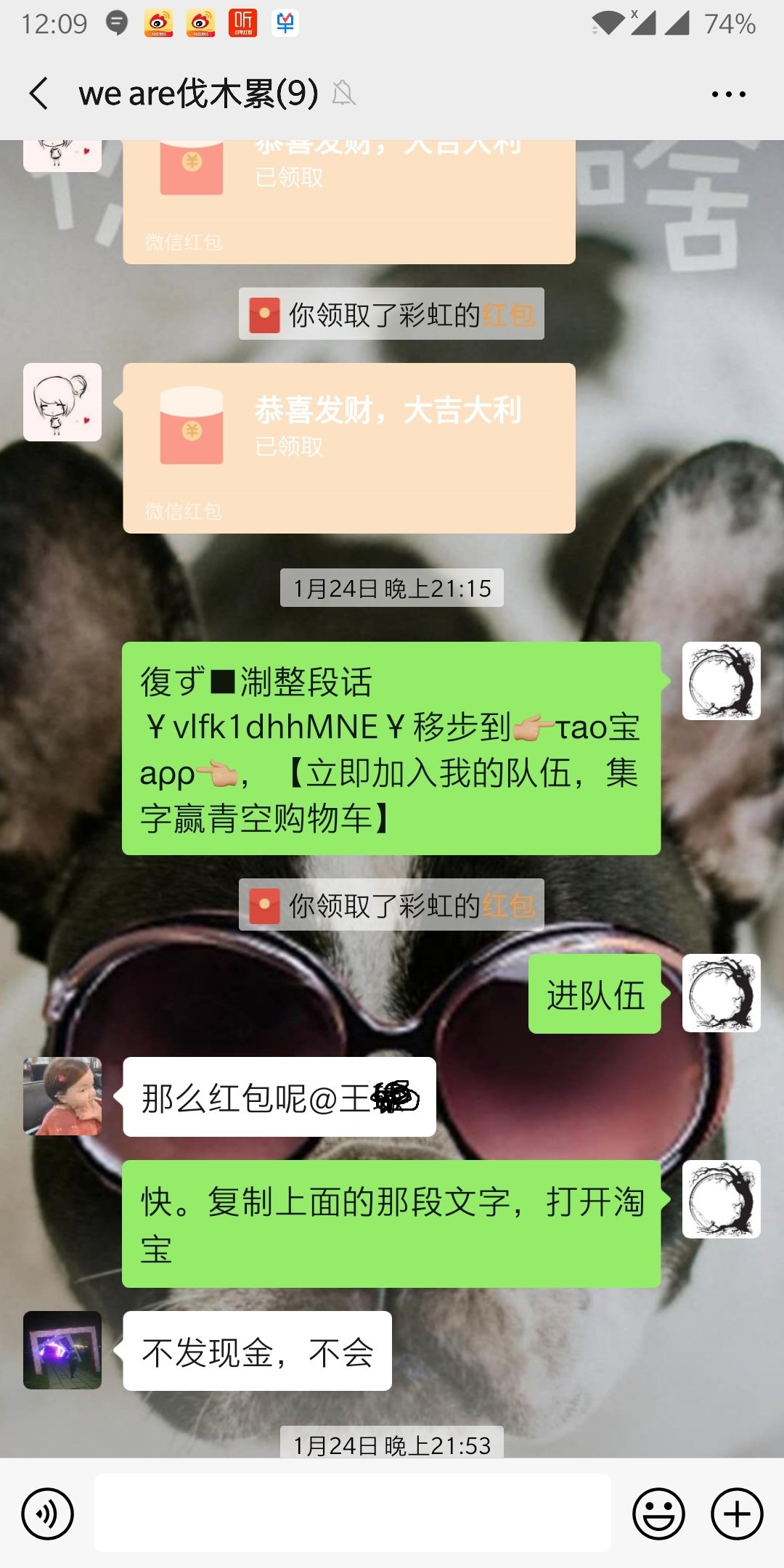Open my avatar next to 进队伍
Screen dimensions: 784x1568
pos(722,993)
